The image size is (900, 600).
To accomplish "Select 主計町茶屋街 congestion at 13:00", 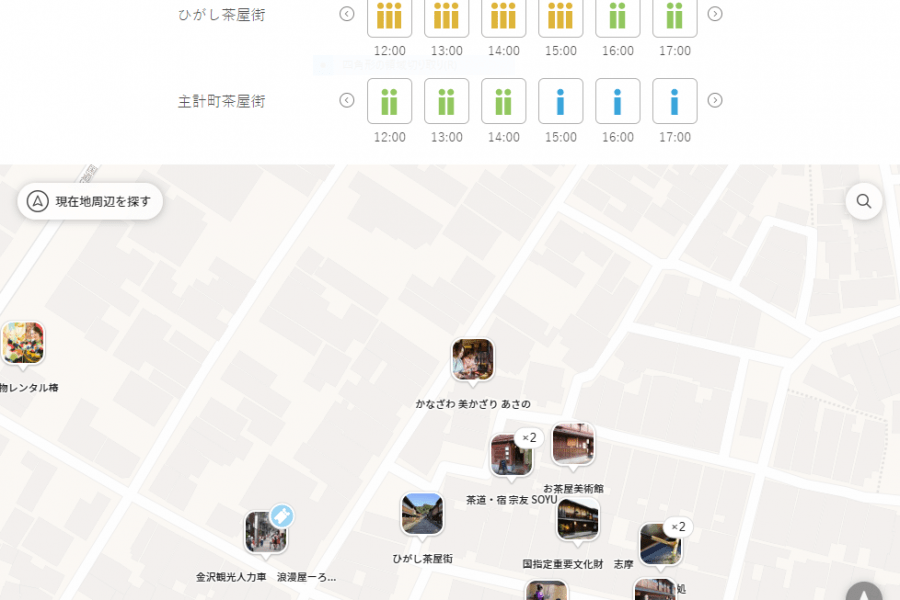I will (x=447, y=101).
